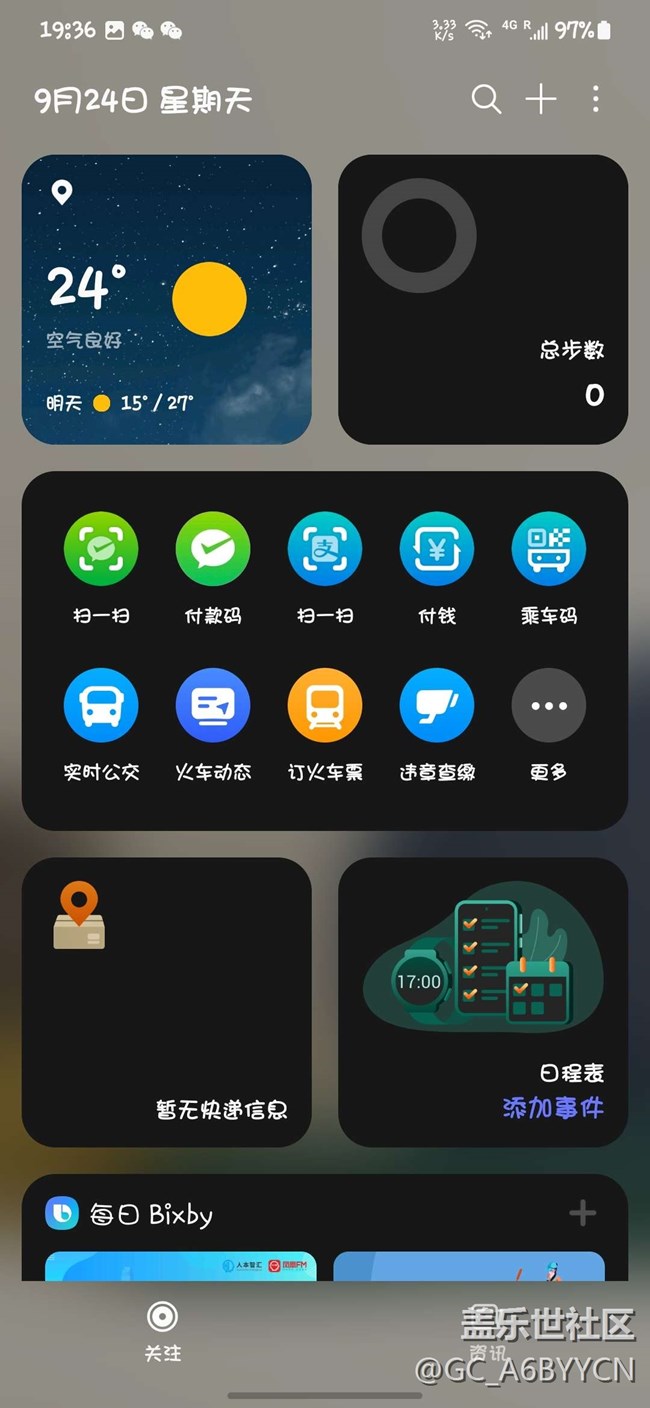This screenshot has width=650, height=1408.
Task: Switch to the 关注 tab
Action: 162,1330
